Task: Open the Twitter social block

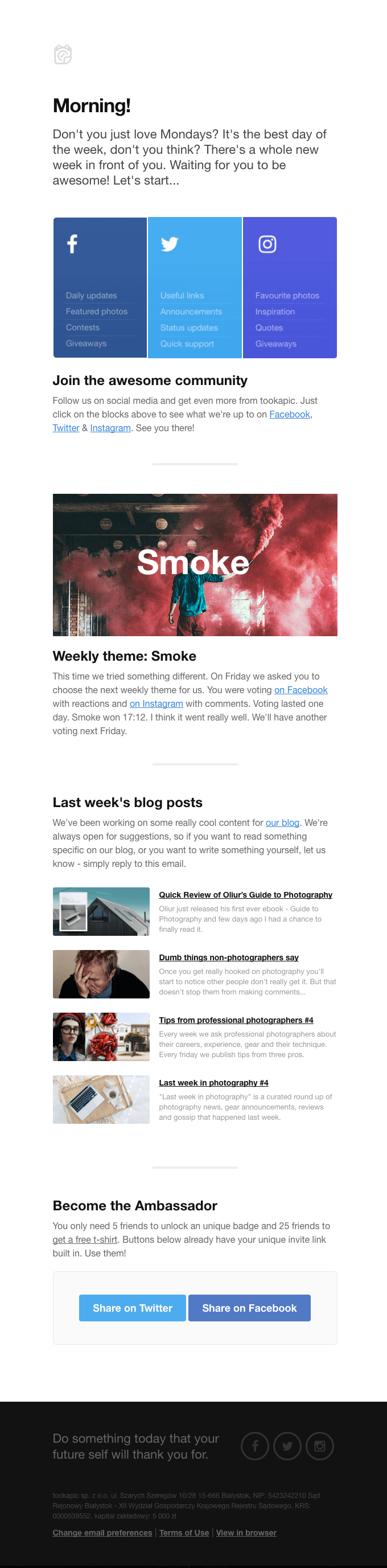Action: (195, 287)
